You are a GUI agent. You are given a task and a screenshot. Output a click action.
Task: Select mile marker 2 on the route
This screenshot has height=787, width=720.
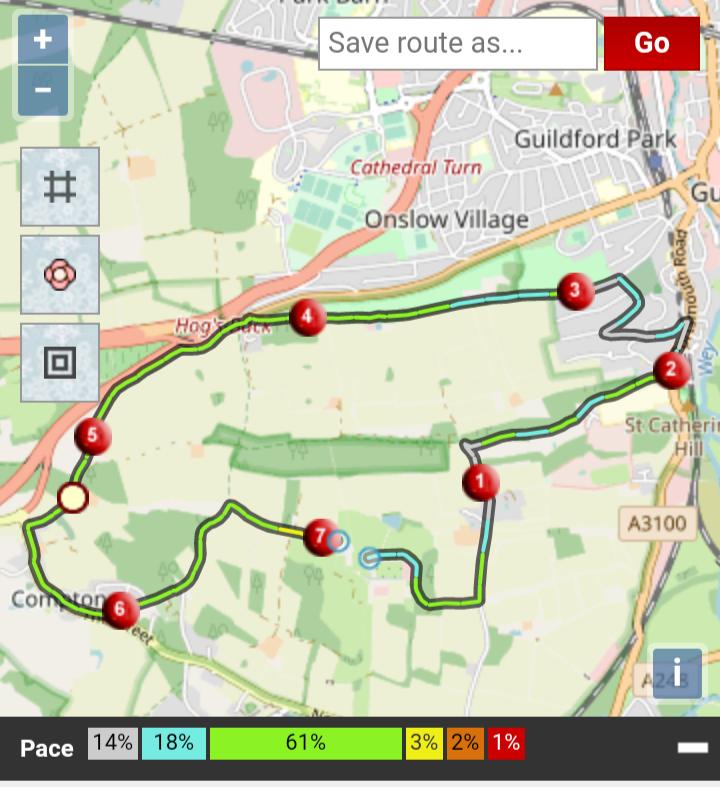(x=671, y=370)
